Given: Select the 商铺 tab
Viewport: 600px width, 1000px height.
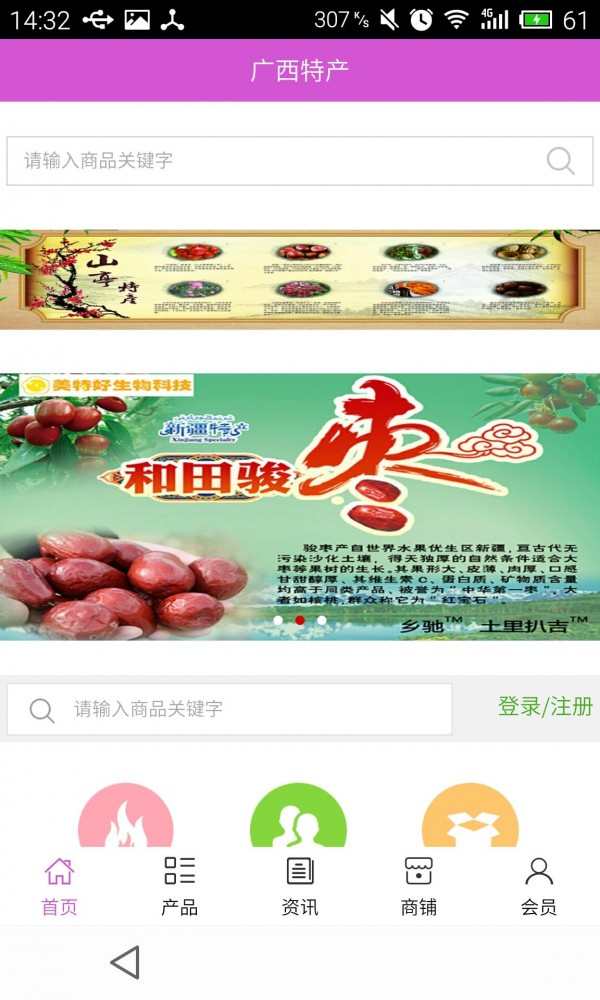Looking at the screenshot, I should pos(418,886).
